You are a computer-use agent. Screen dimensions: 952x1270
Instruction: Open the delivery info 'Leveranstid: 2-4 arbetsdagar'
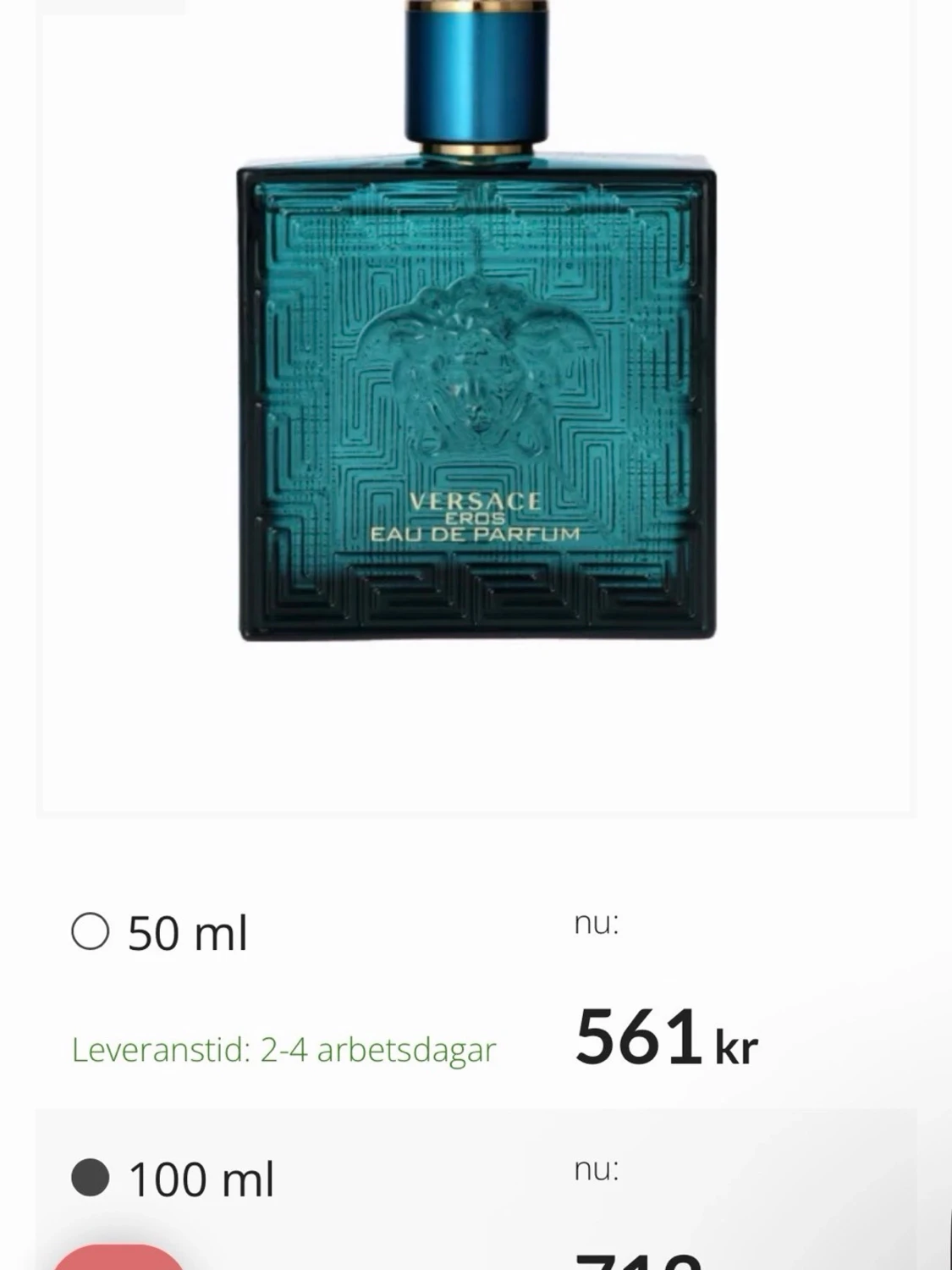[283, 1050]
